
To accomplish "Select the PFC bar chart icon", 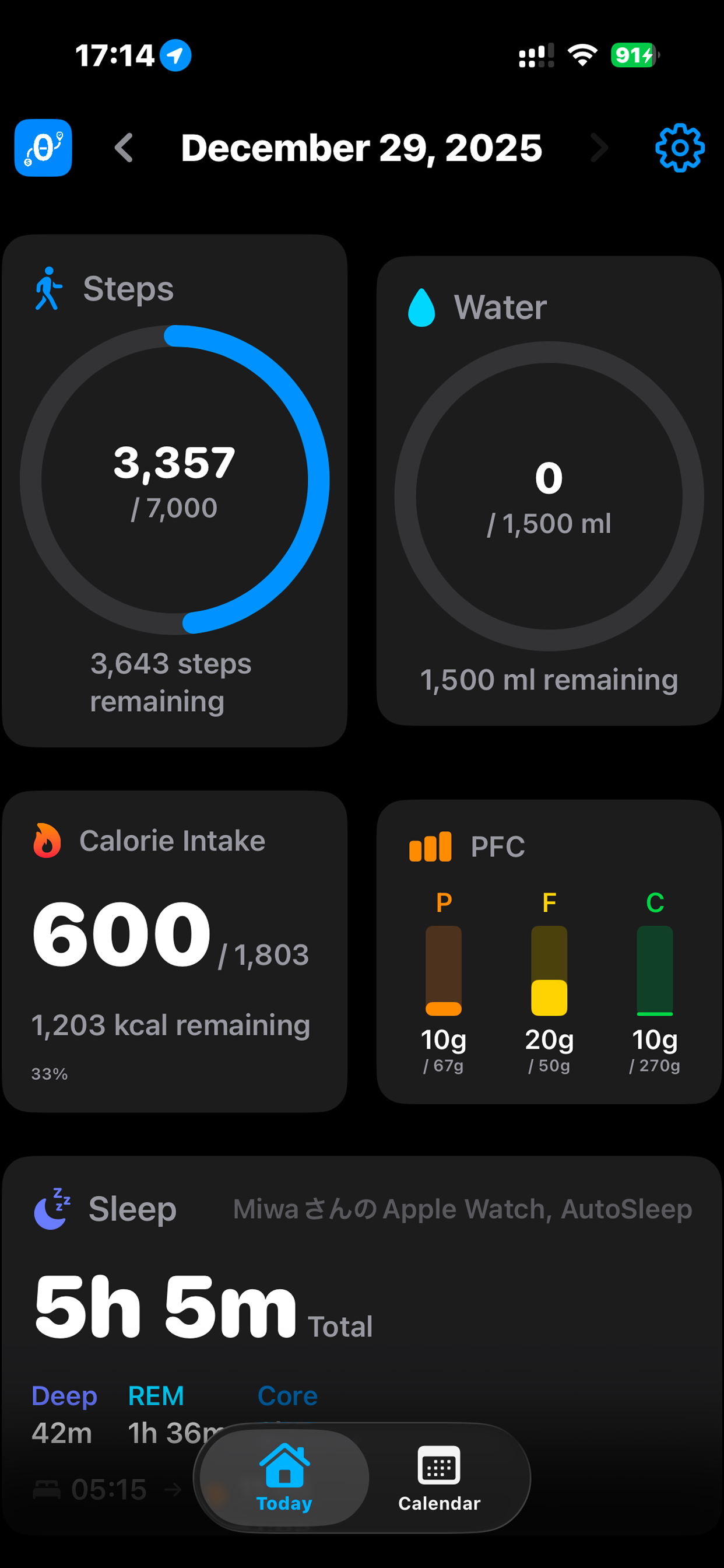I will click(430, 846).
